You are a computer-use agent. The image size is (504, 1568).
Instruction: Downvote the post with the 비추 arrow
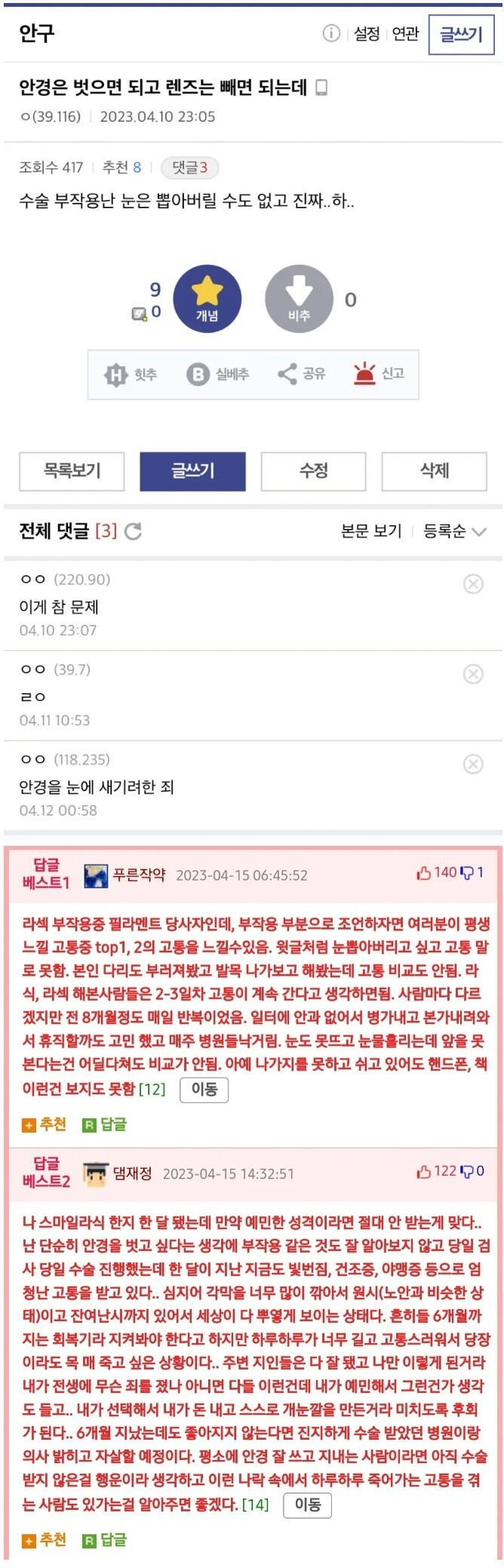point(299,299)
